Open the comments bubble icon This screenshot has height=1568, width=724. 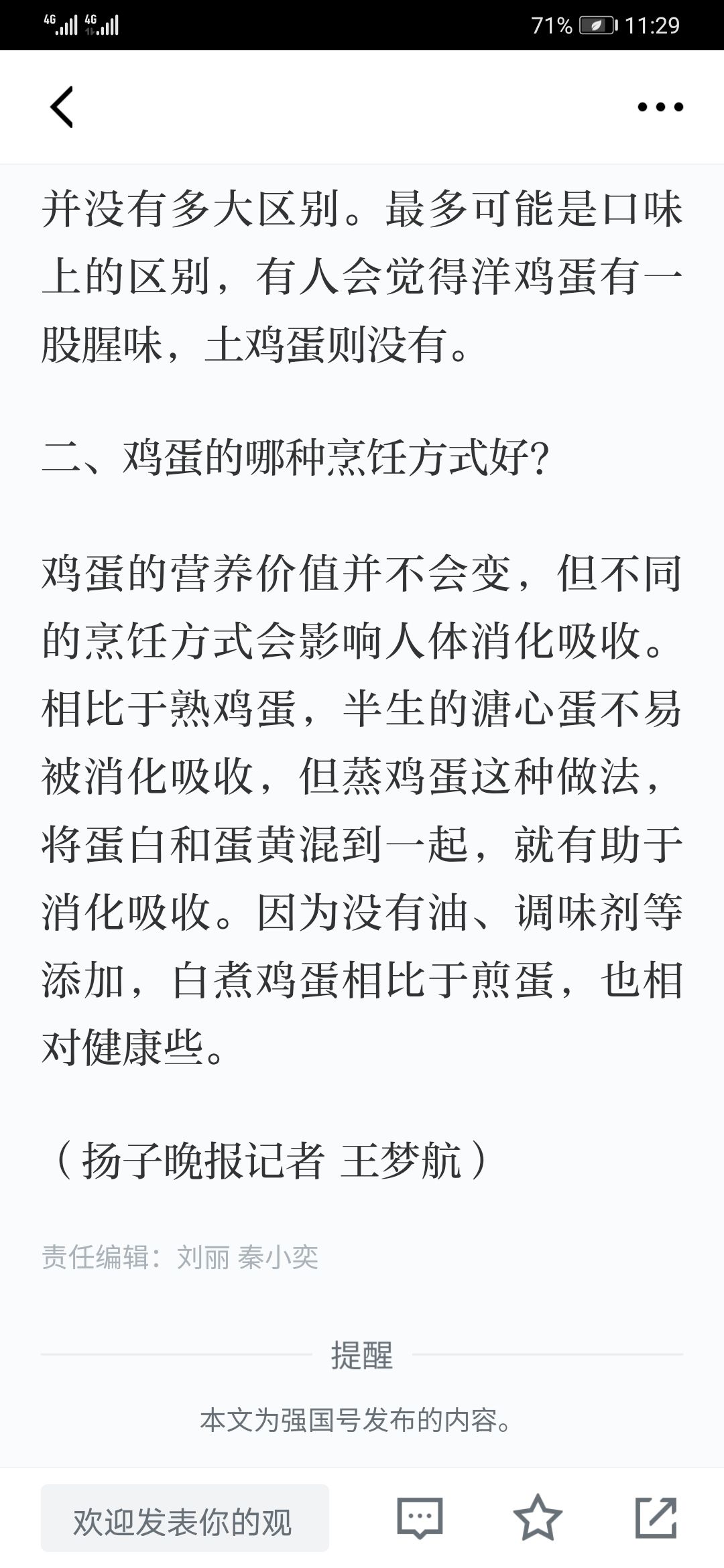click(x=420, y=1518)
